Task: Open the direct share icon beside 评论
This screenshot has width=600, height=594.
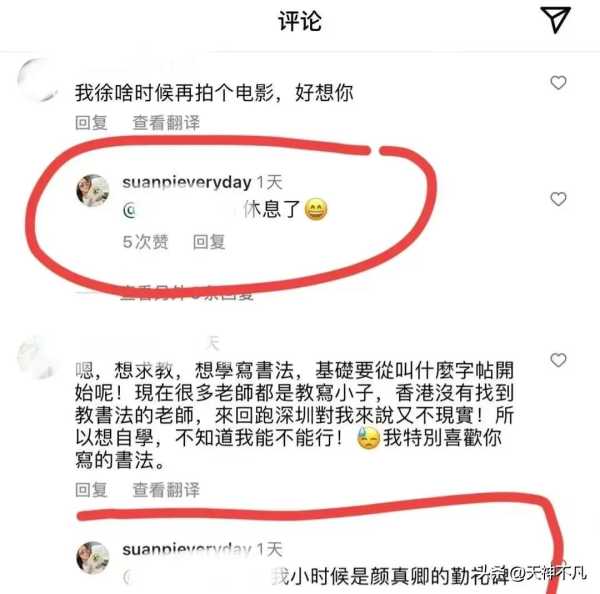Action: (555, 20)
